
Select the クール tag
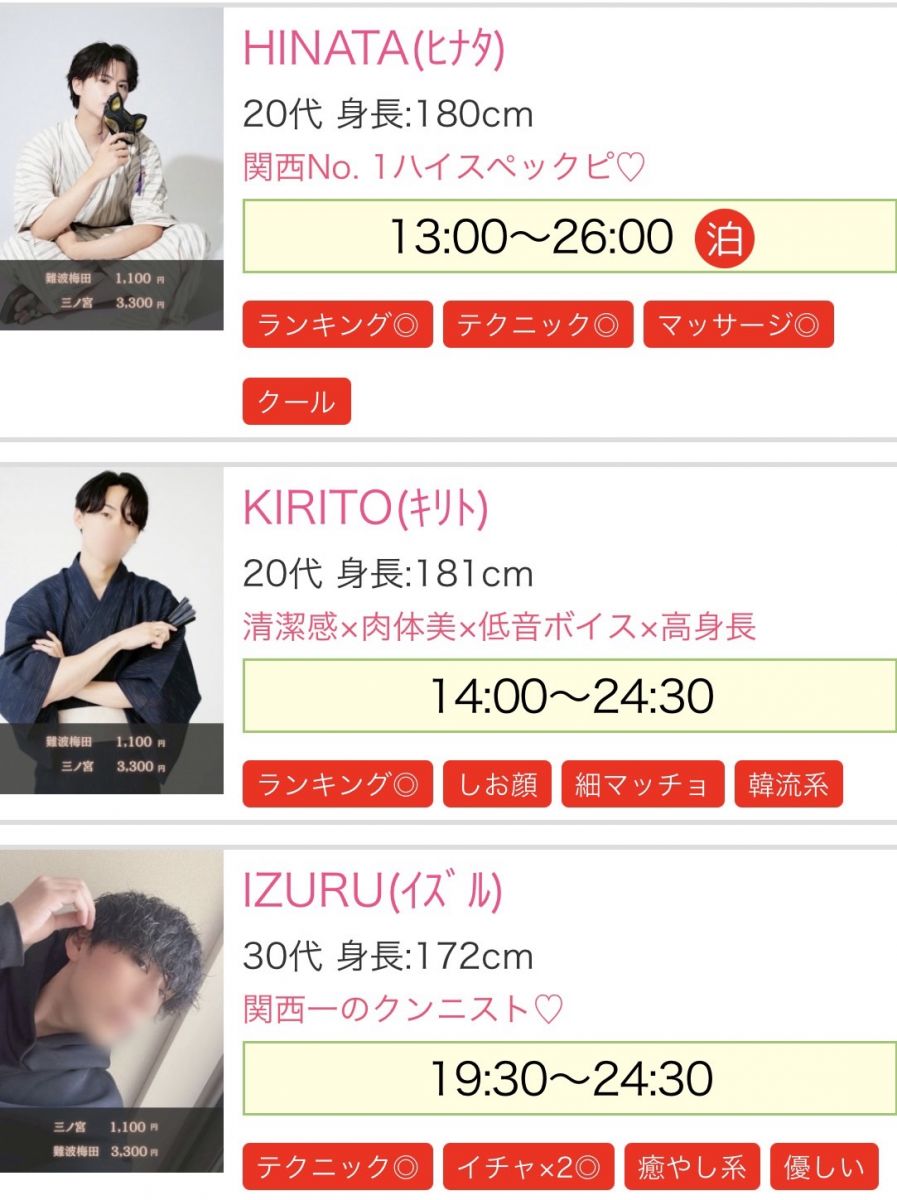(x=296, y=401)
